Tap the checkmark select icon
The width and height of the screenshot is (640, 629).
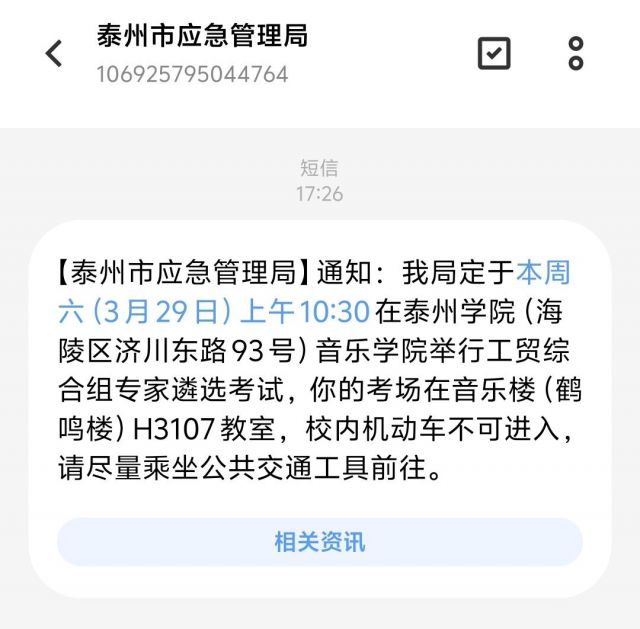click(x=494, y=54)
